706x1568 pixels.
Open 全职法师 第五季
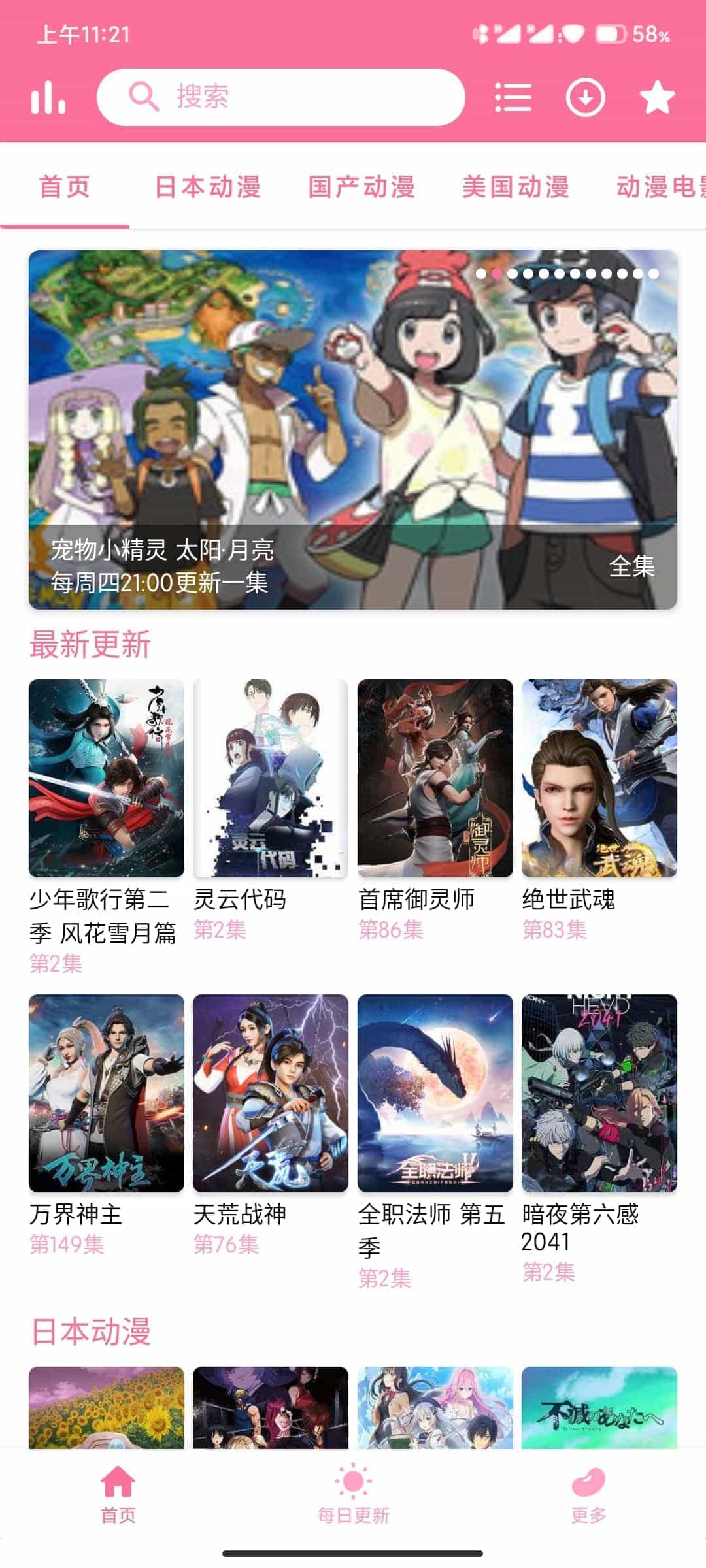click(435, 1093)
